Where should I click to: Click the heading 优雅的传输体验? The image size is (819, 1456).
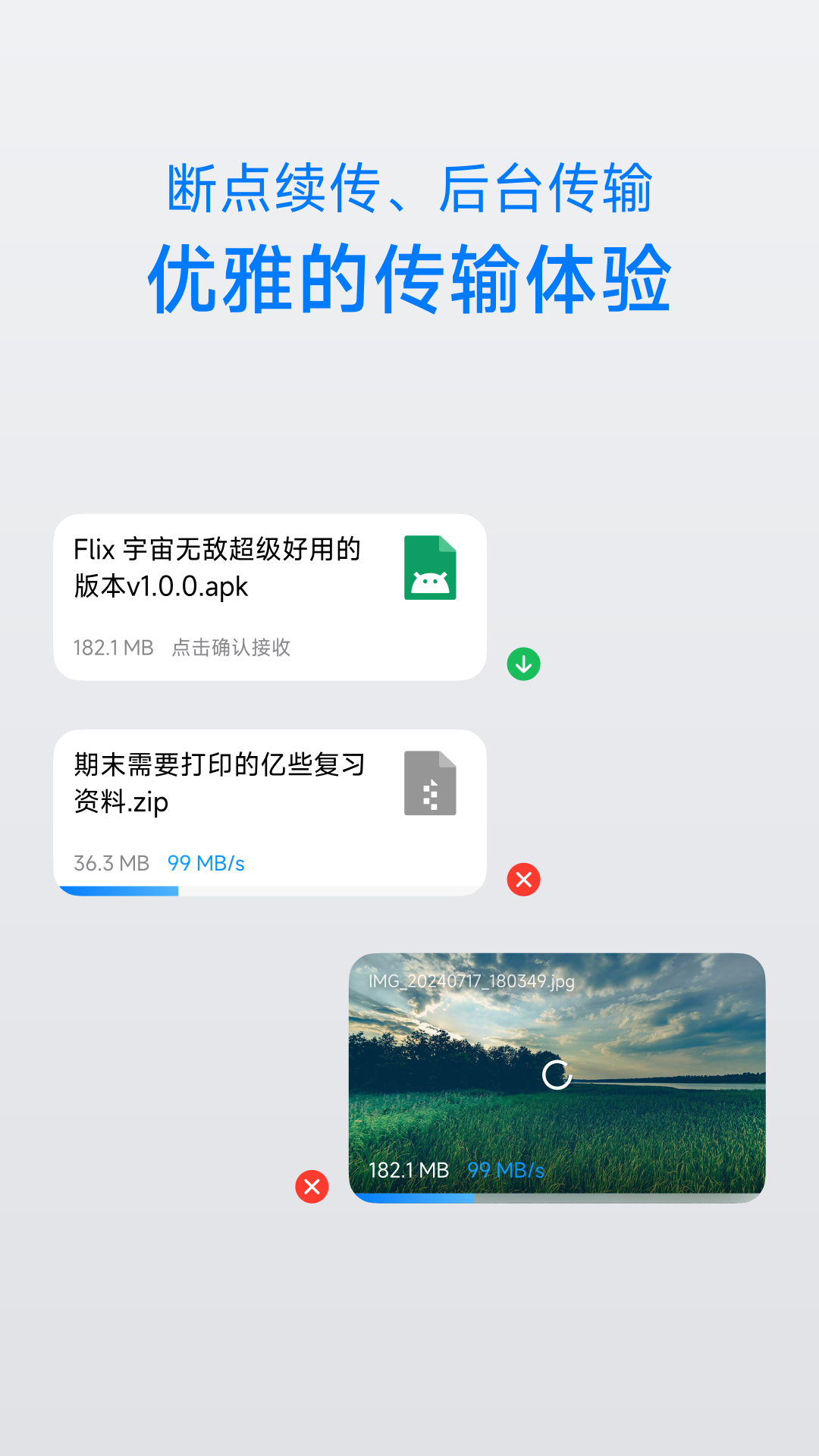[x=409, y=277]
